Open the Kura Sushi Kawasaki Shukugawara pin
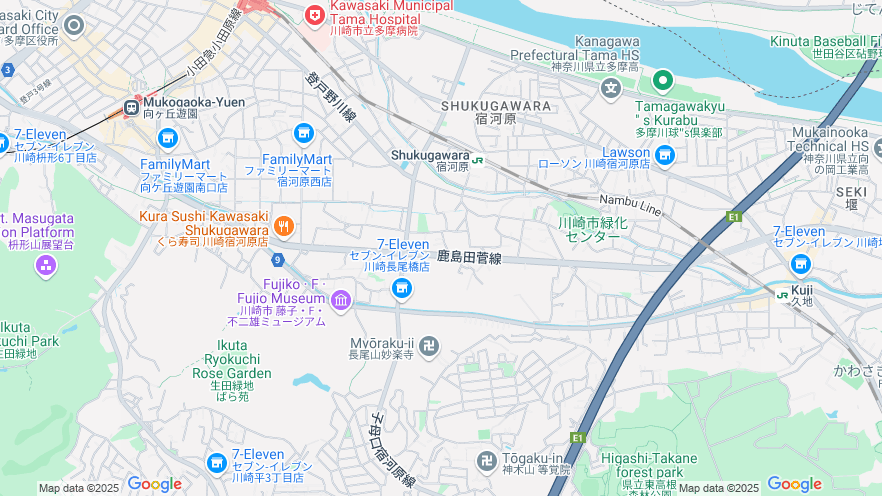Viewport: 882px width, 496px height. point(284,225)
